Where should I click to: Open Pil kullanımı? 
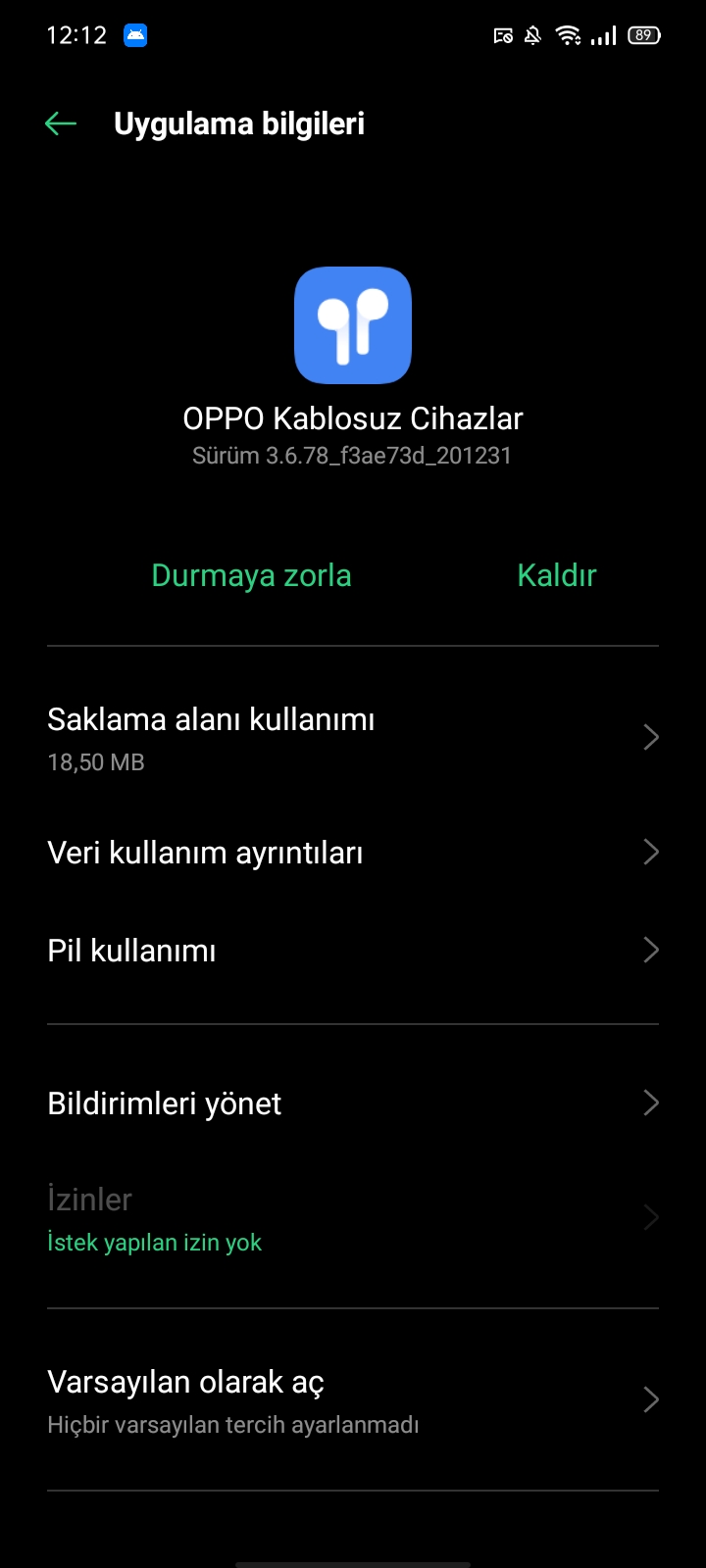(x=353, y=951)
